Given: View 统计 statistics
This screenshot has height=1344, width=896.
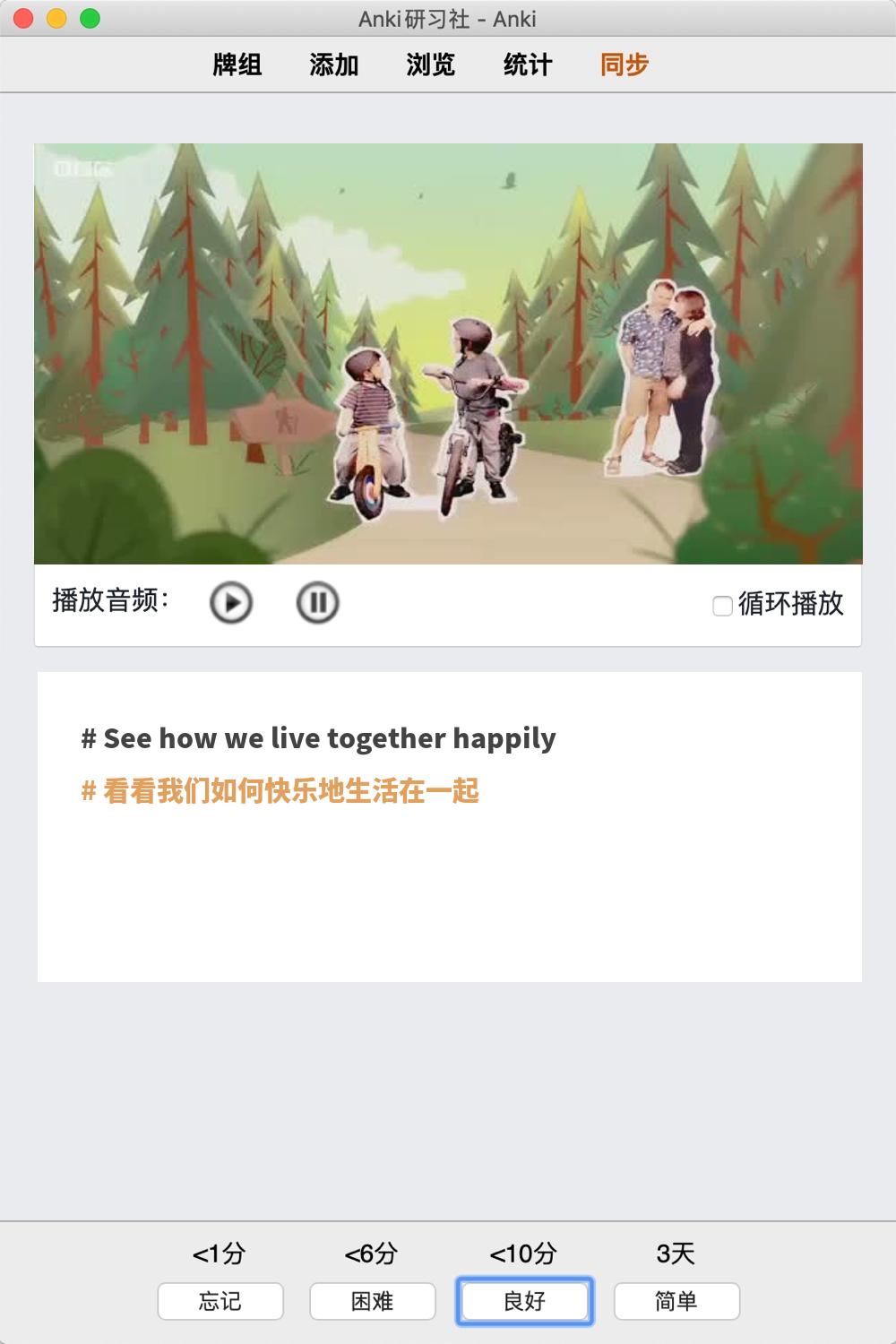Looking at the screenshot, I should tap(528, 65).
